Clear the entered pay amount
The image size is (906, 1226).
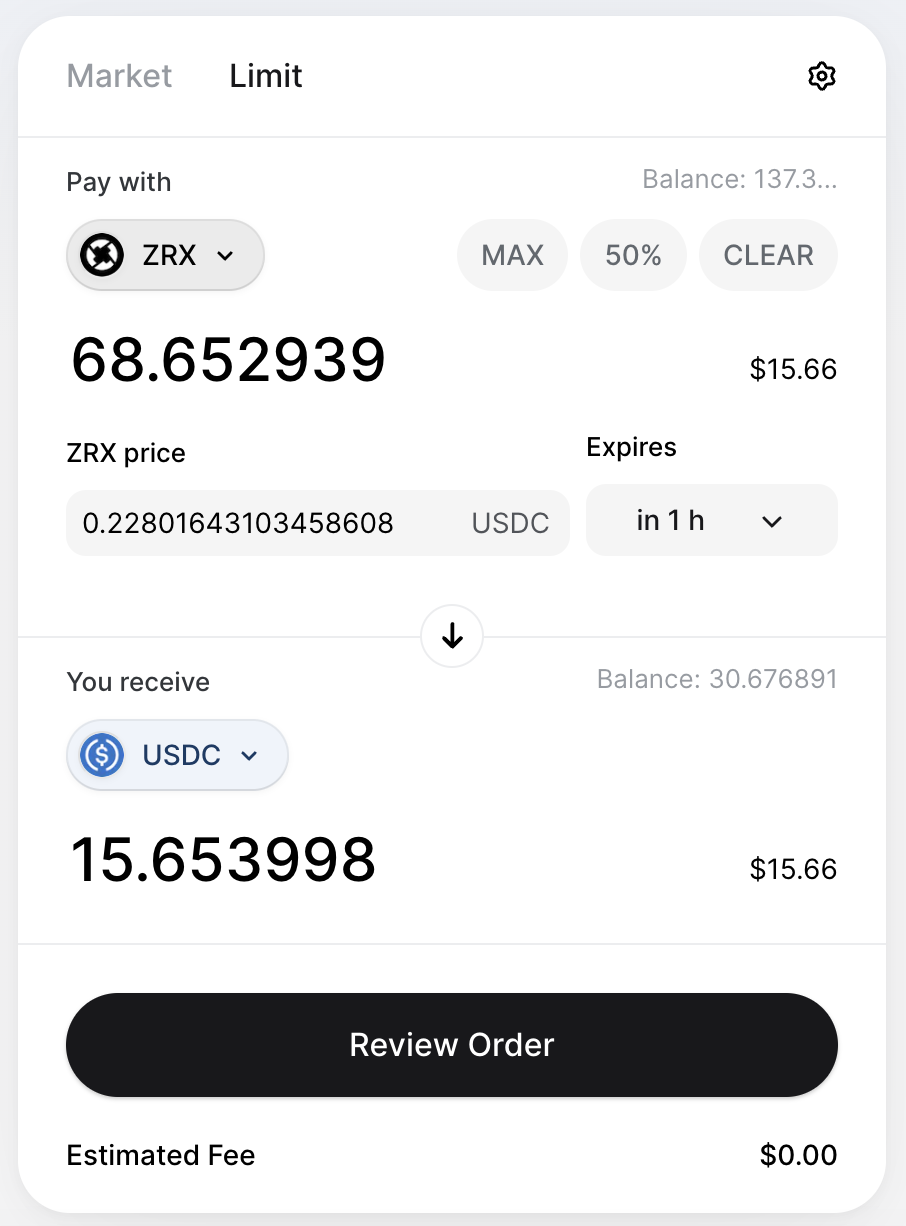click(x=768, y=255)
